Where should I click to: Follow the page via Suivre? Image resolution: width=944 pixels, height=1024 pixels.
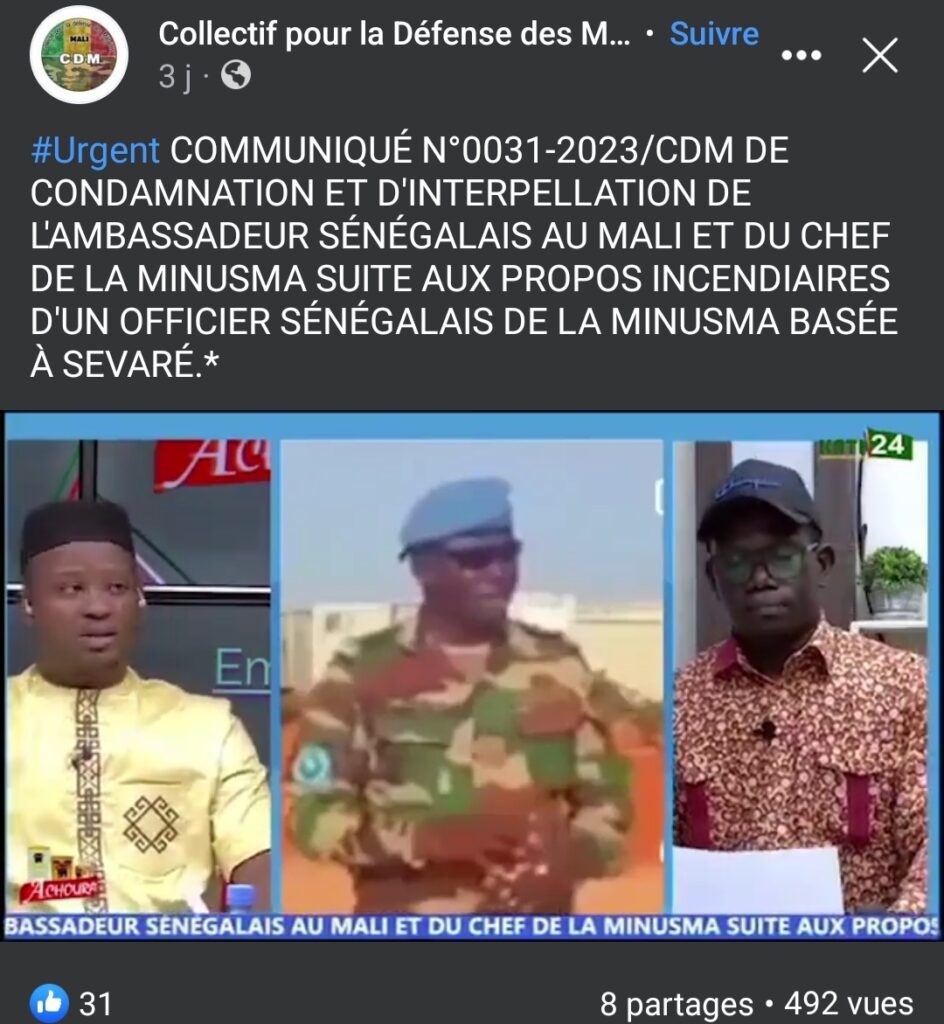click(714, 34)
